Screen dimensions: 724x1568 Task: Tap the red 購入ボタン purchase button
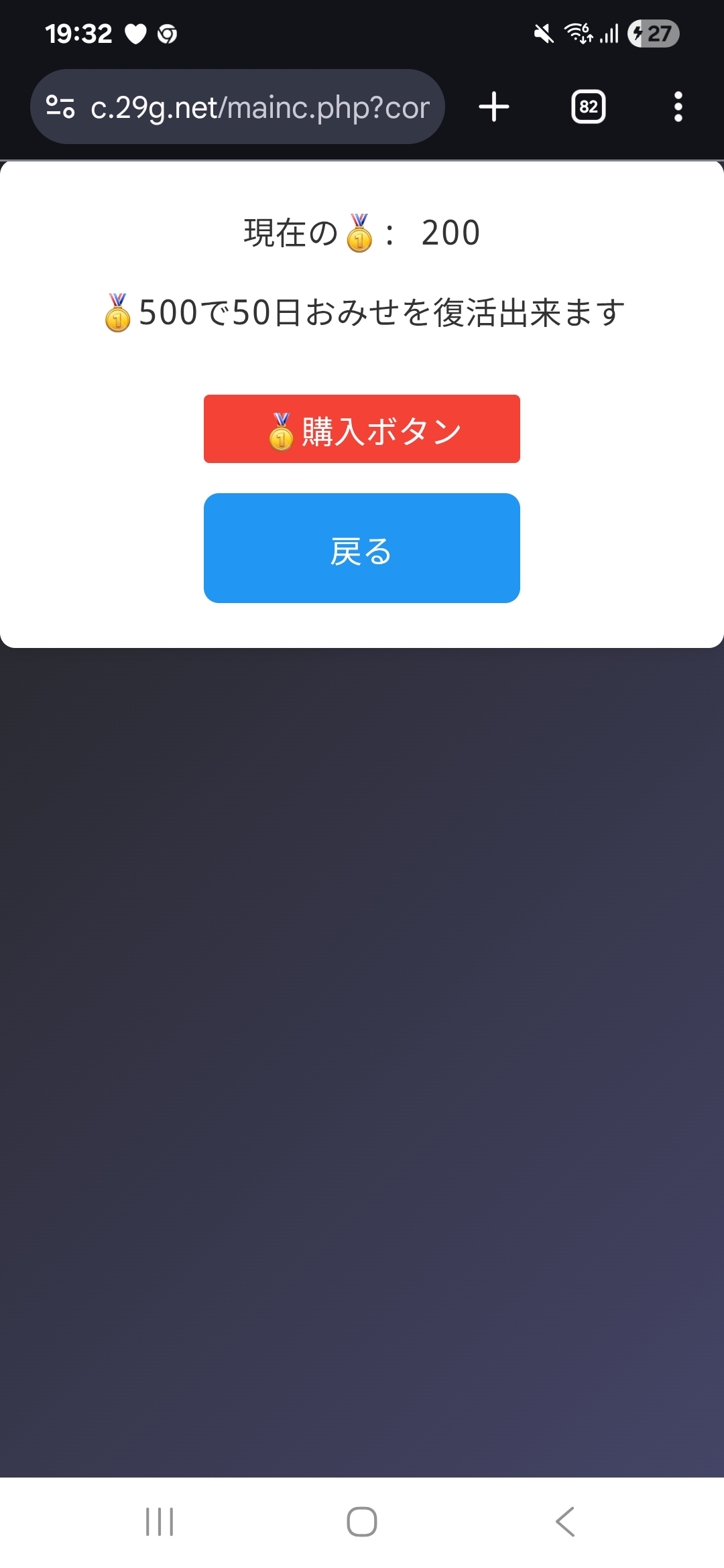click(362, 429)
